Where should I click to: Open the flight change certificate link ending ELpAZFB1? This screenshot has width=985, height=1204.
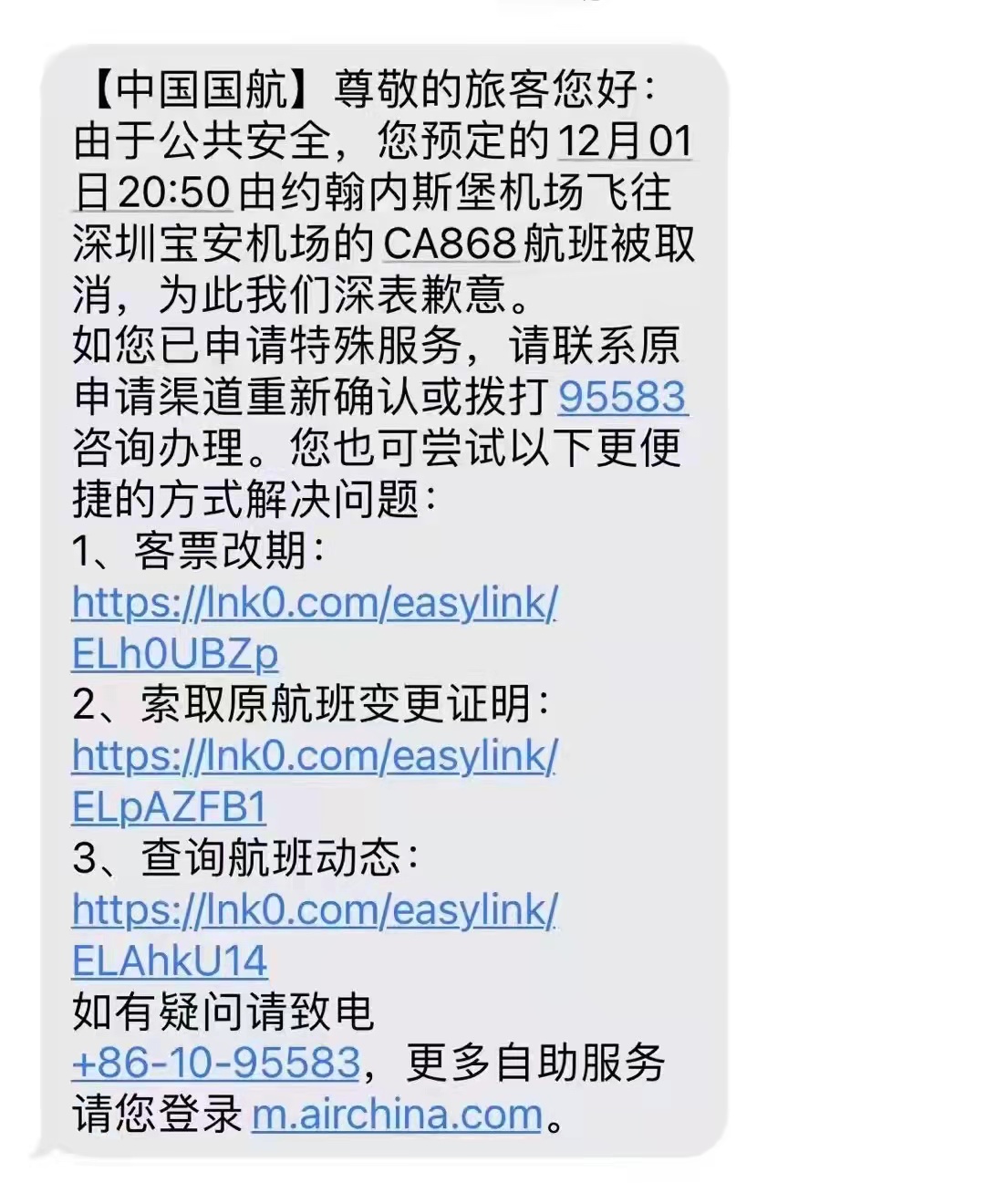click(x=314, y=757)
